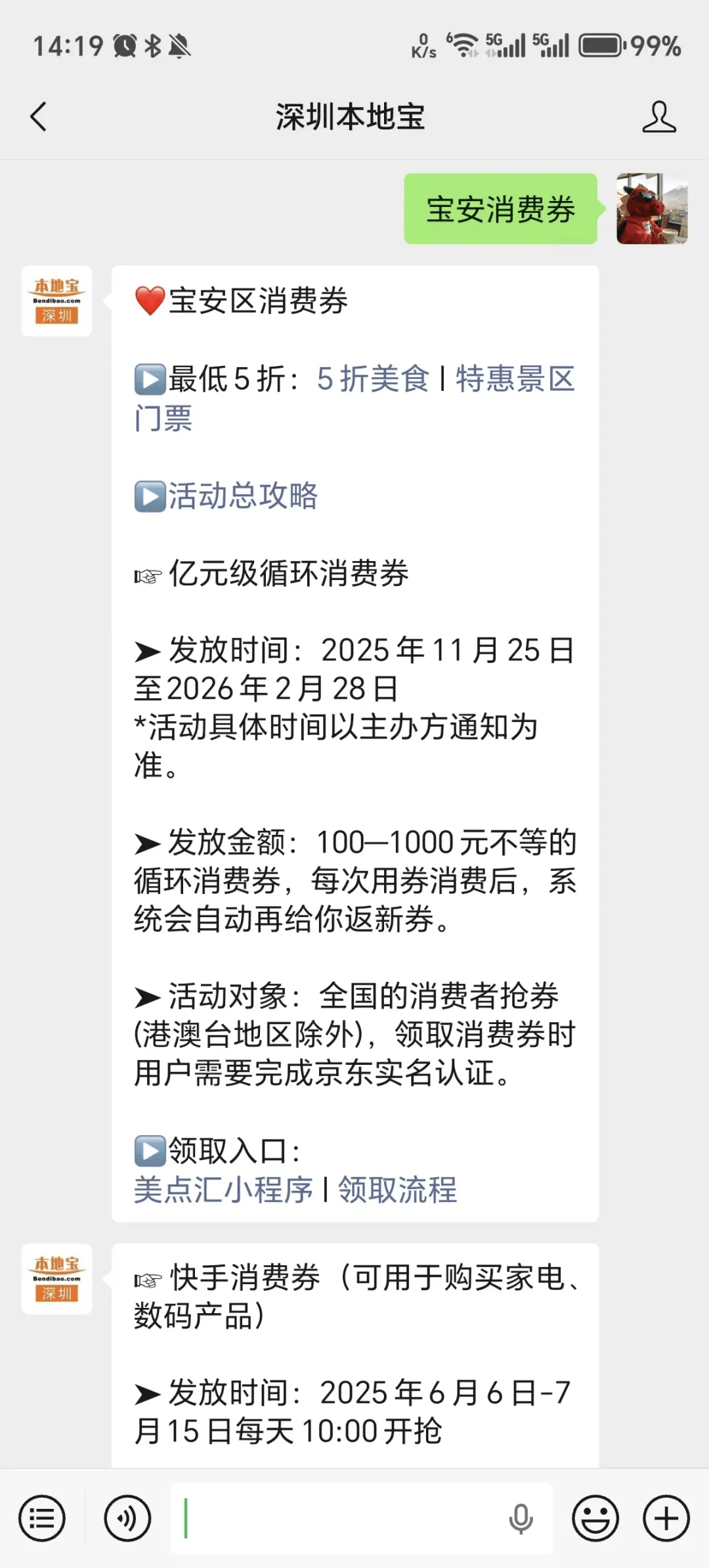Open the 活动总攻略 link
Image resolution: width=709 pixels, height=1568 pixels.
click(x=242, y=495)
